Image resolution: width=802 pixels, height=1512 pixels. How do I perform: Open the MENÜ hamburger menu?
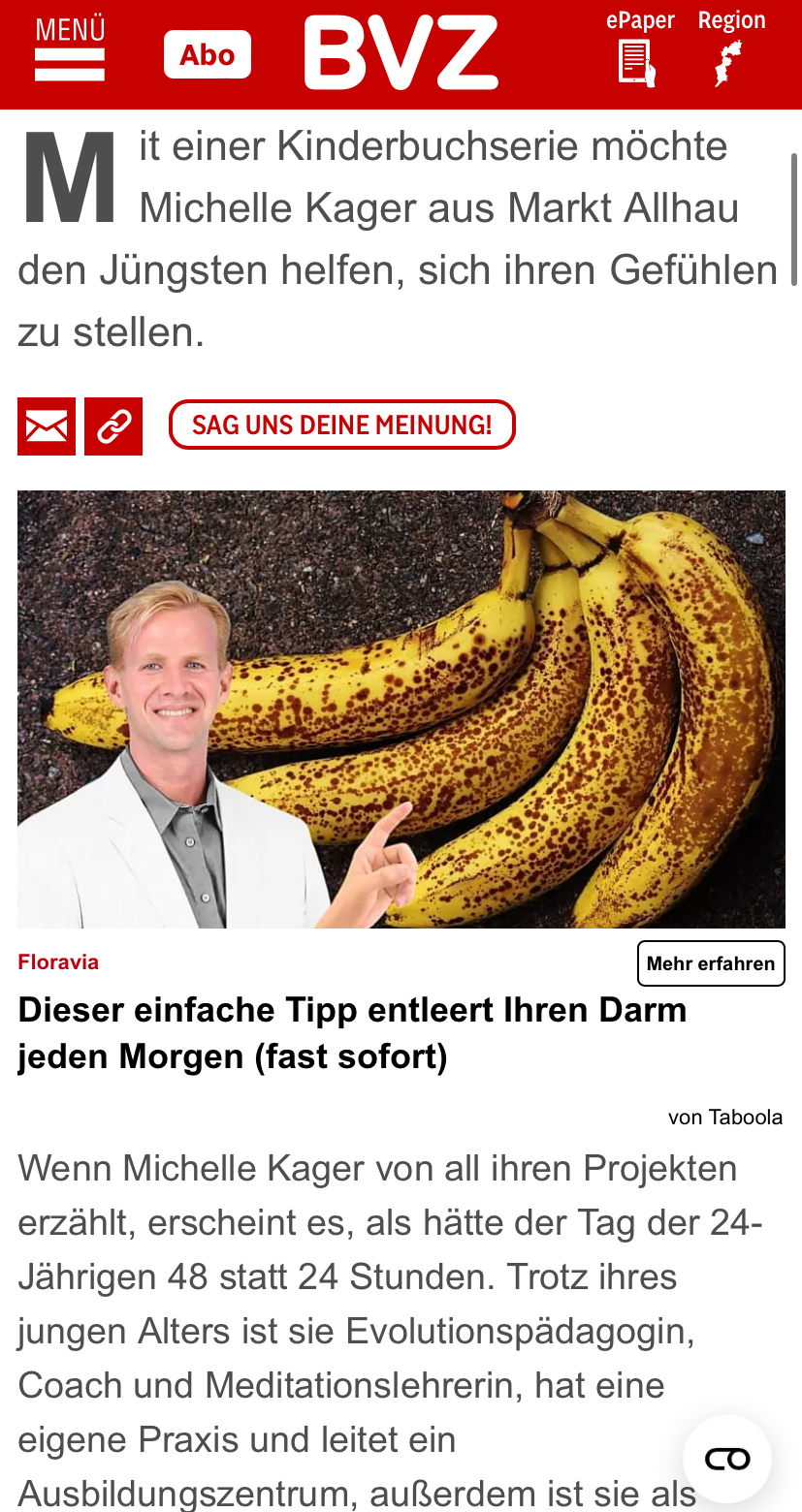point(70,50)
